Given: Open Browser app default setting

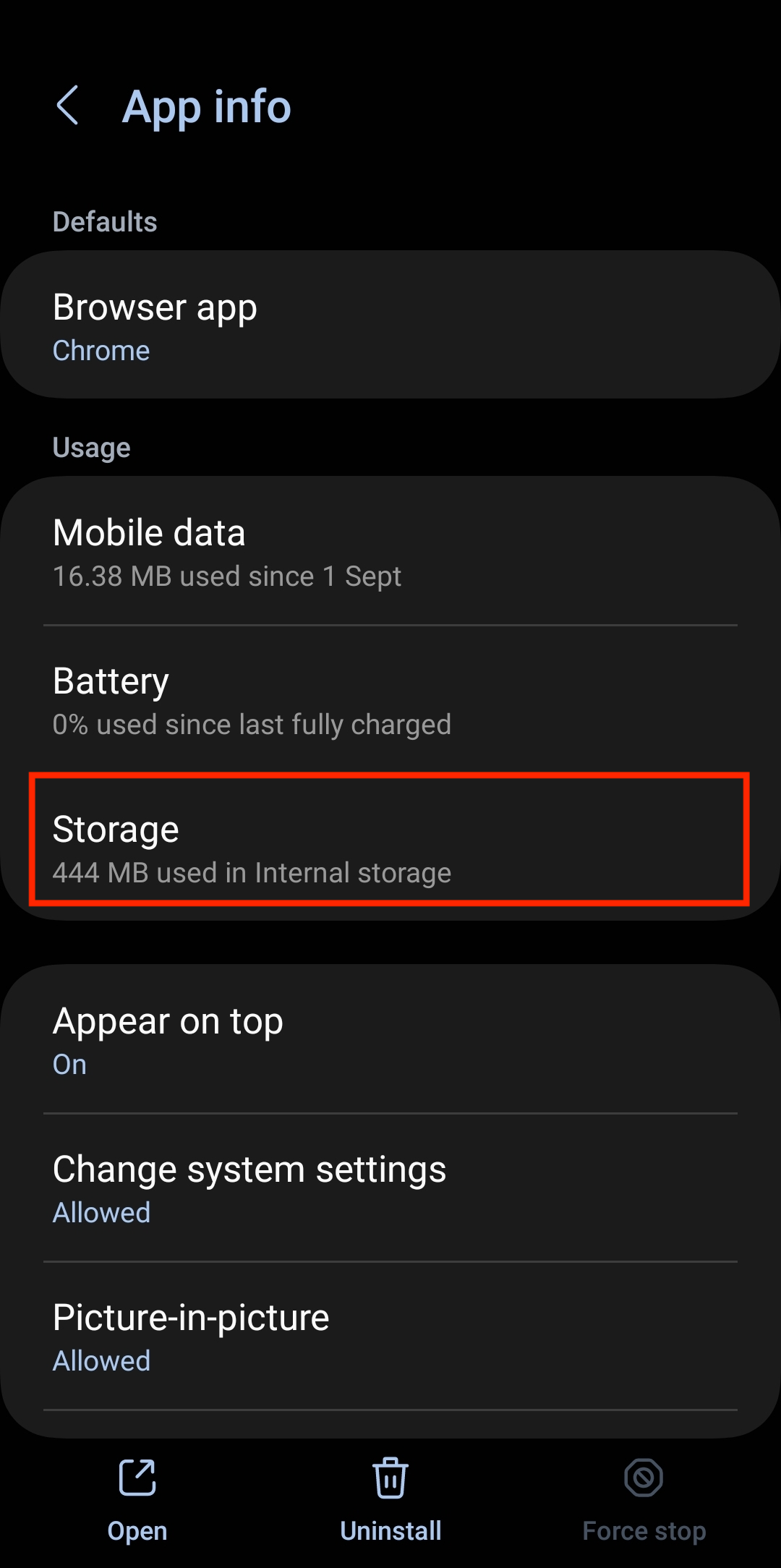Looking at the screenshot, I should [x=390, y=325].
